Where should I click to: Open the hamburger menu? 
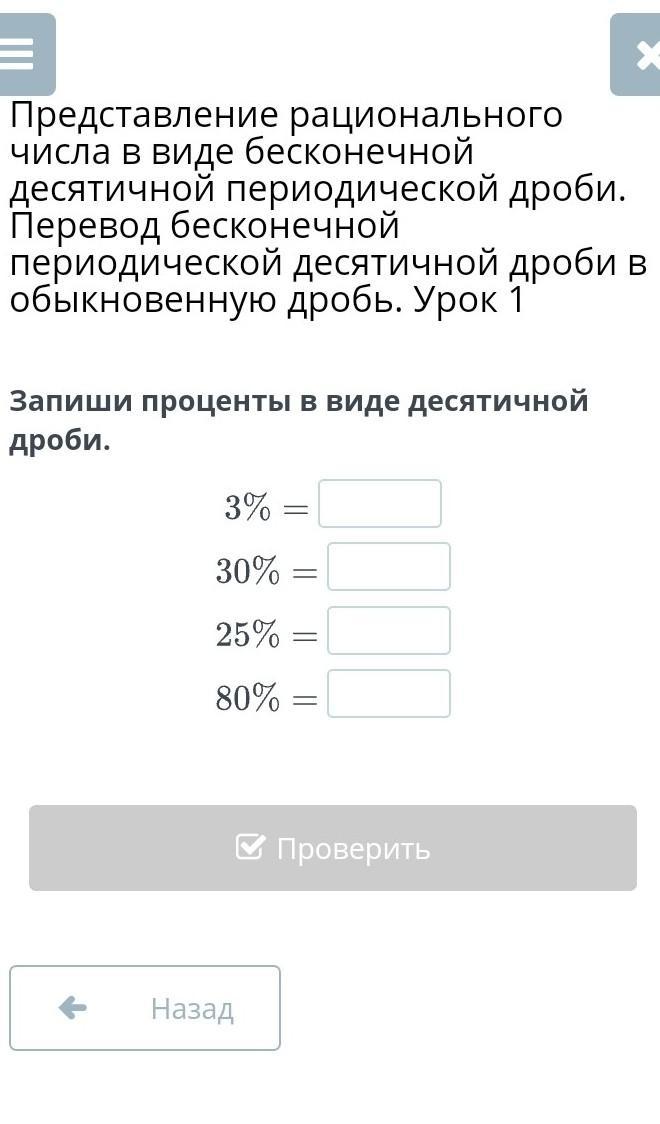(x=27, y=54)
